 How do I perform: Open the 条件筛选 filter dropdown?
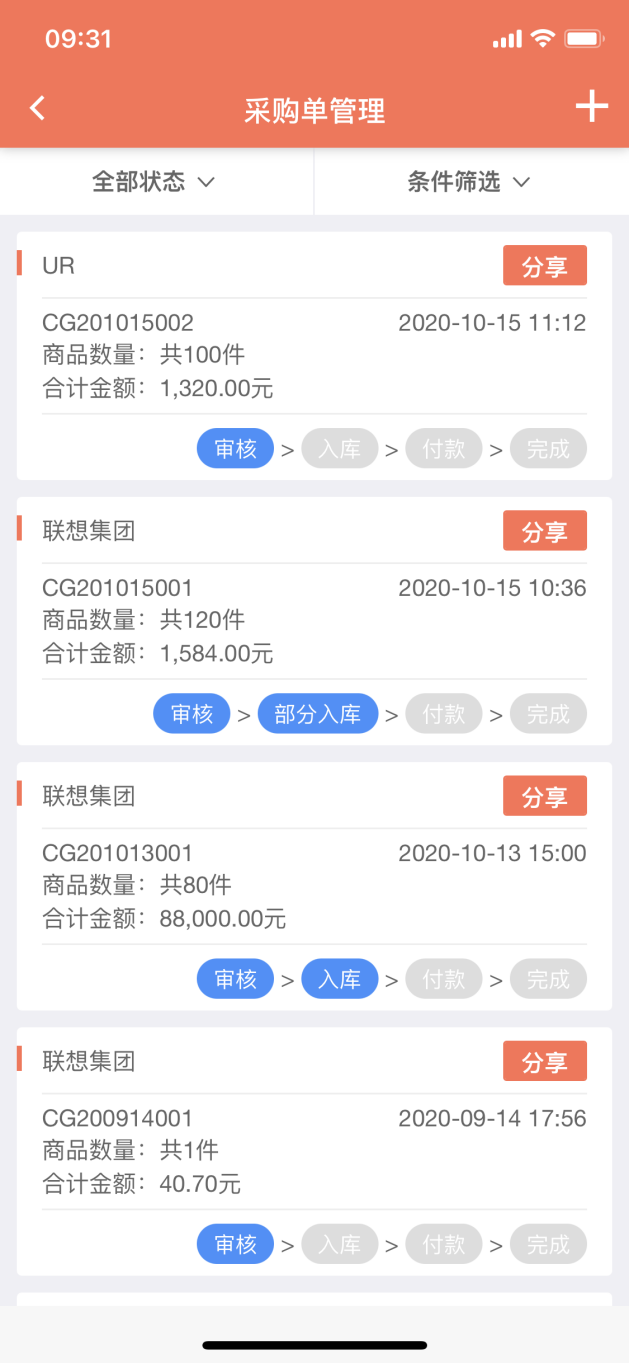point(469,182)
